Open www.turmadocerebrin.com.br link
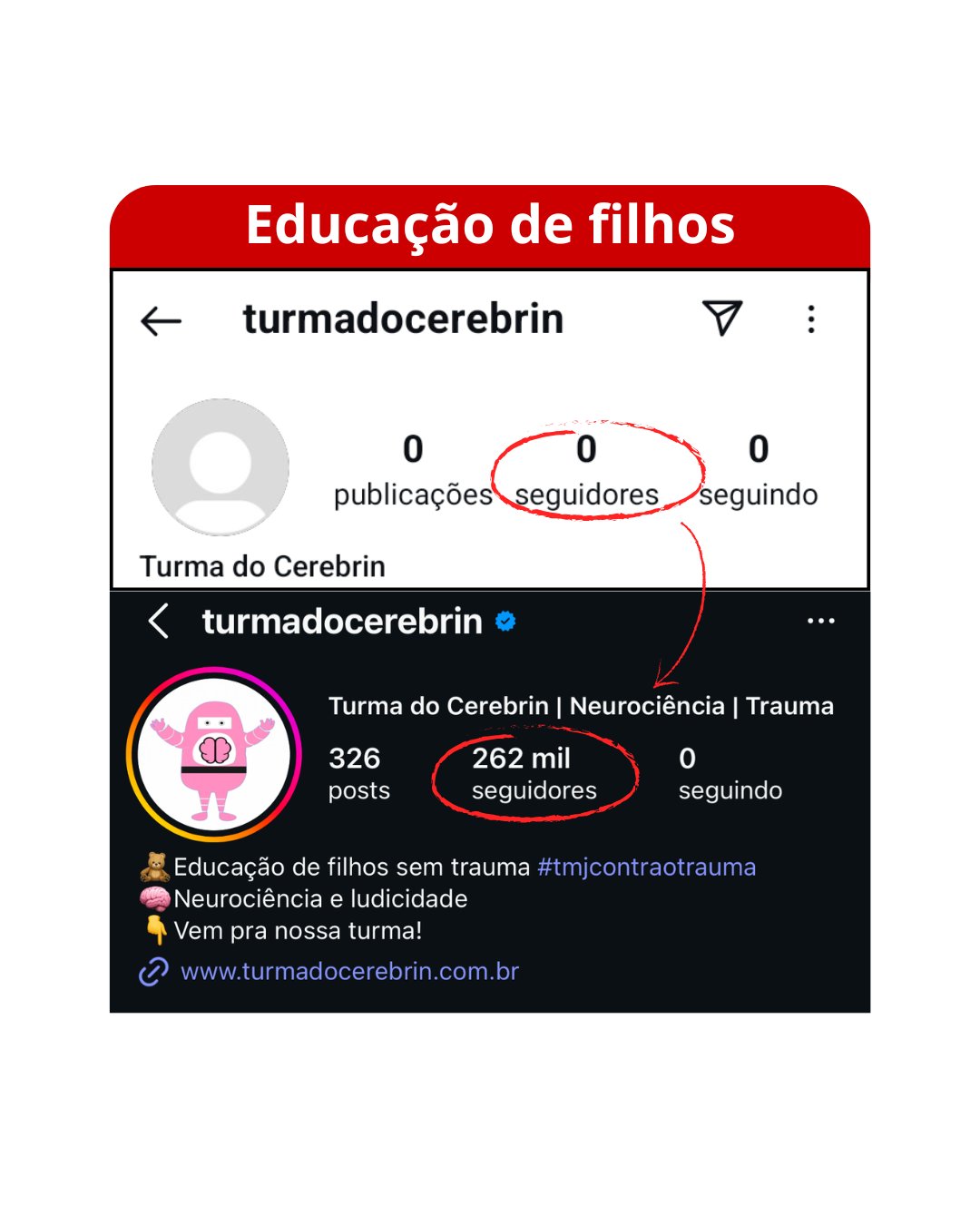This screenshot has width=980, height=1225. point(348,972)
